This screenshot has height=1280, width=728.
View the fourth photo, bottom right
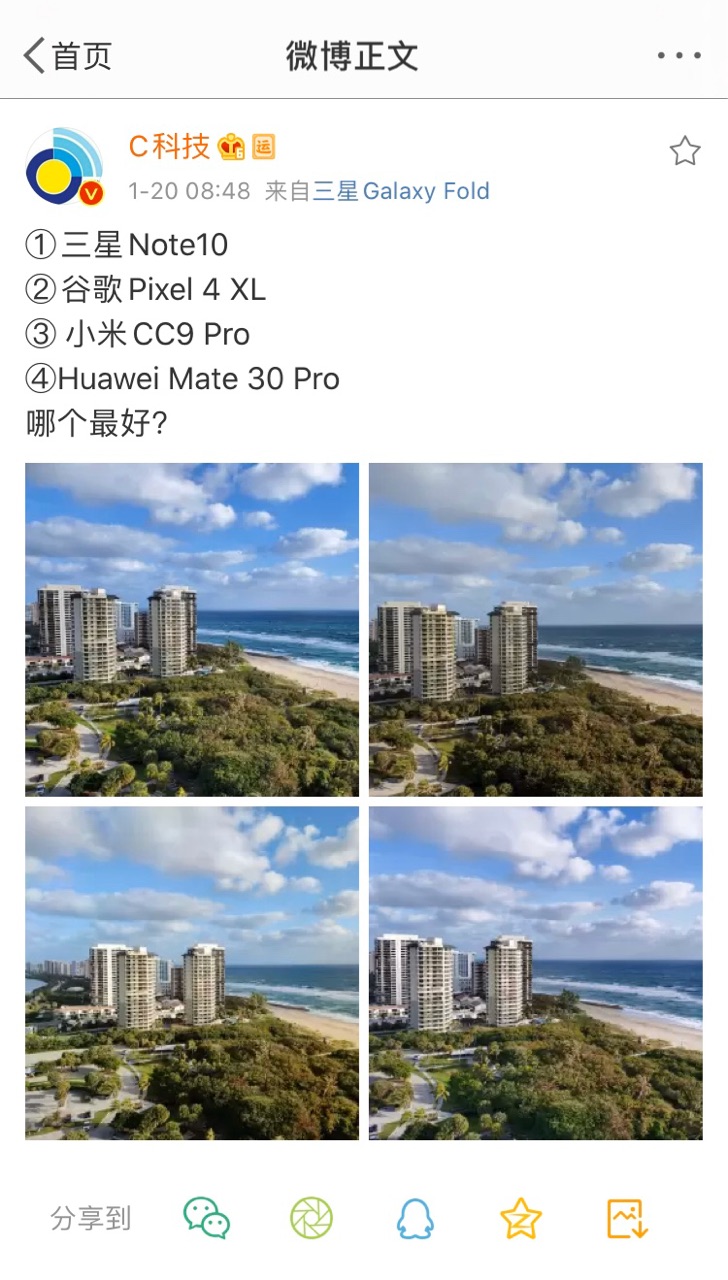(x=536, y=973)
